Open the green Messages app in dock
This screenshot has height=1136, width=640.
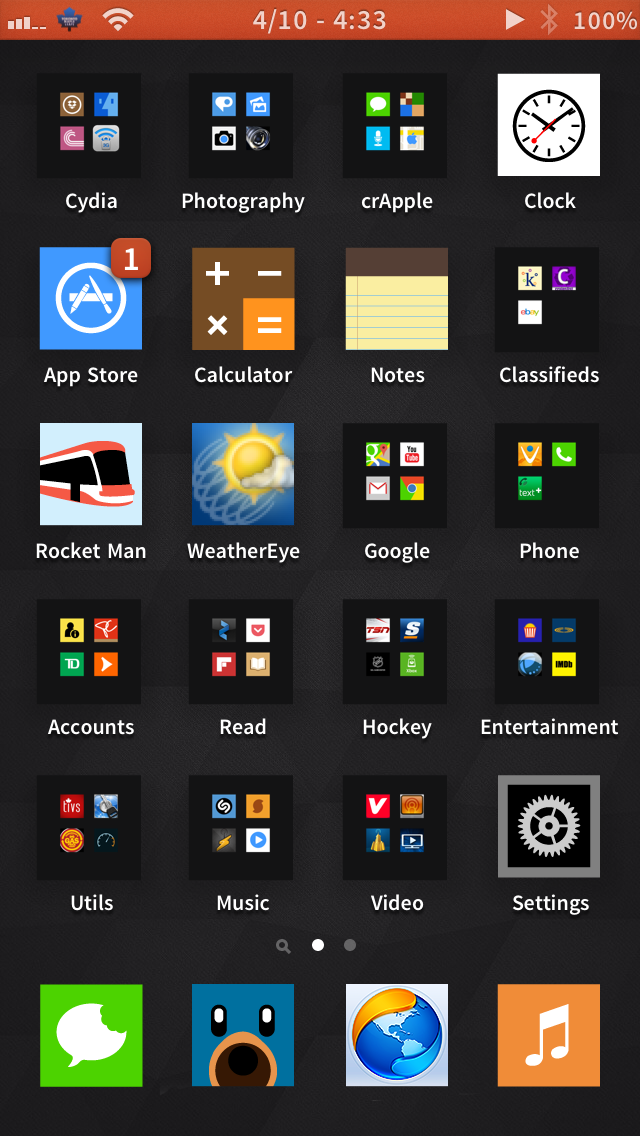click(90, 1035)
